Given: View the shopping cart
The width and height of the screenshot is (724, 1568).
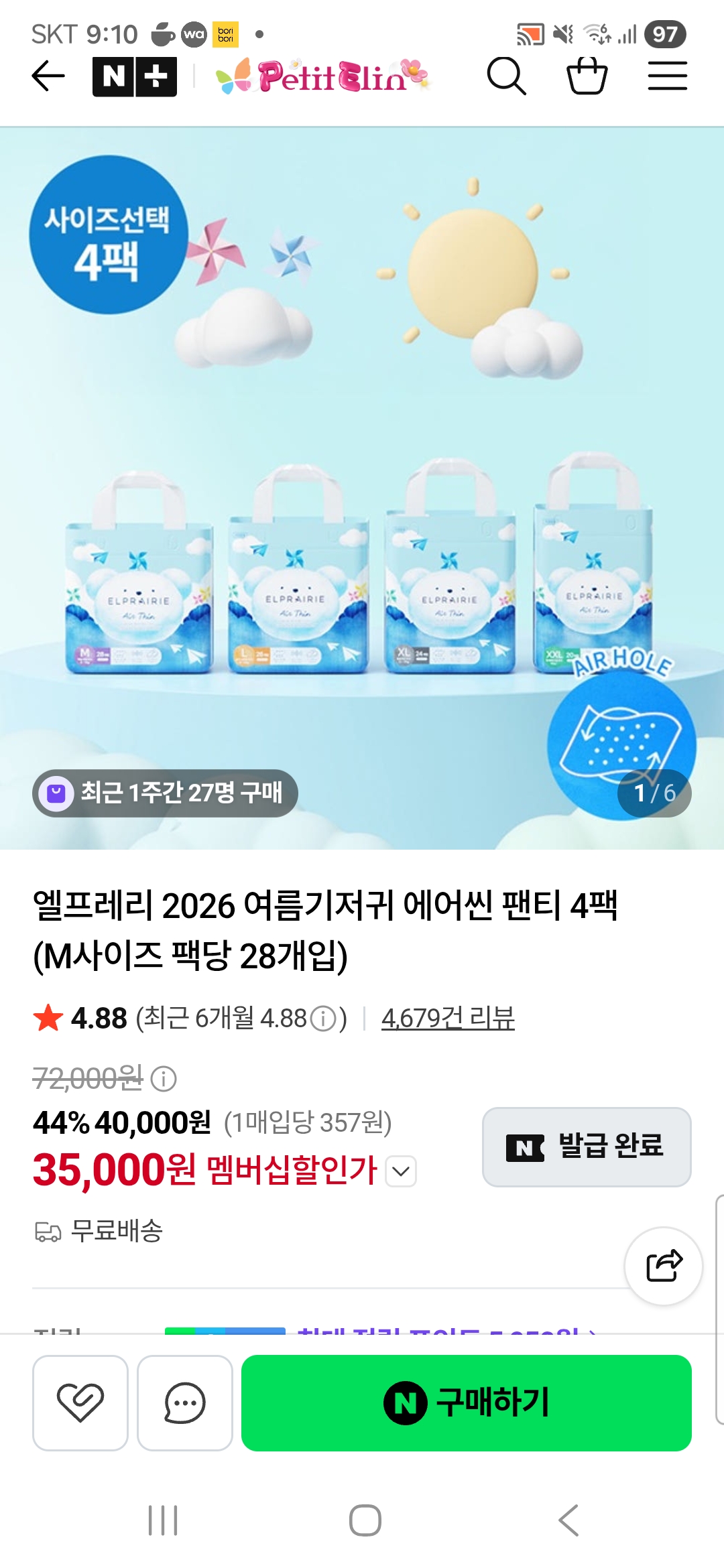Looking at the screenshot, I should click(587, 76).
